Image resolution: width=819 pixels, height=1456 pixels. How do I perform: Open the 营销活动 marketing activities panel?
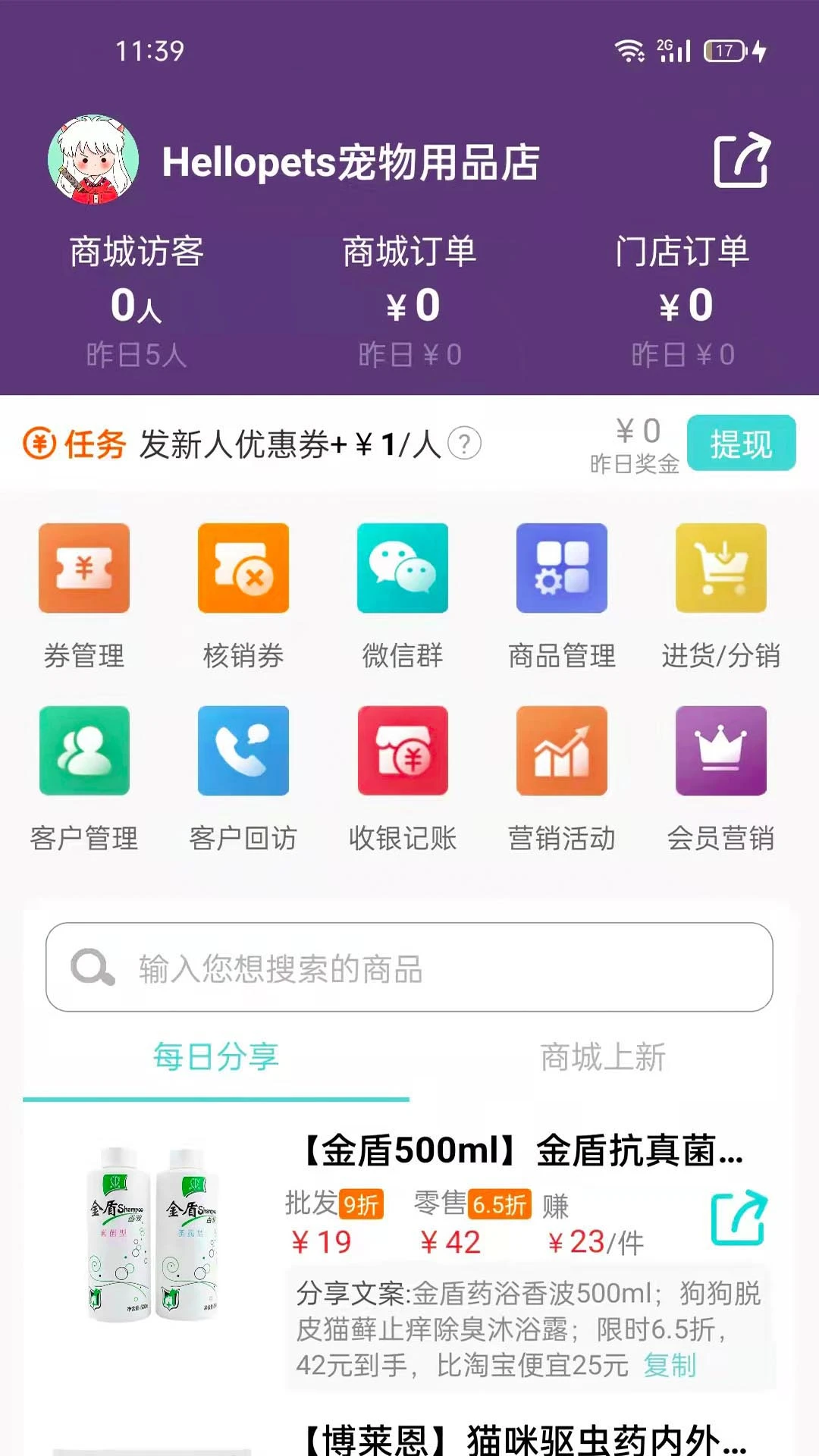(x=562, y=751)
